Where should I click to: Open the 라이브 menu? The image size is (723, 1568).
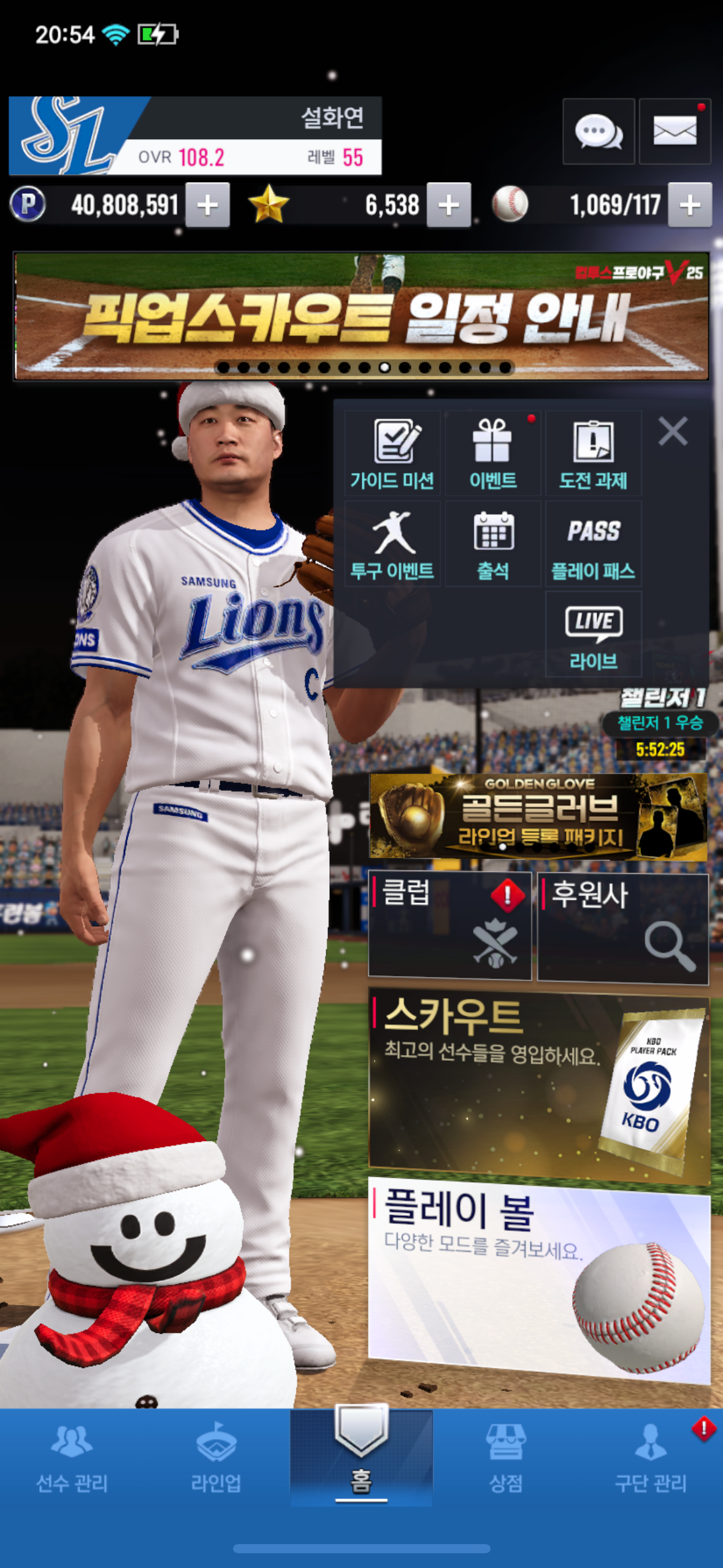coord(593,635)
